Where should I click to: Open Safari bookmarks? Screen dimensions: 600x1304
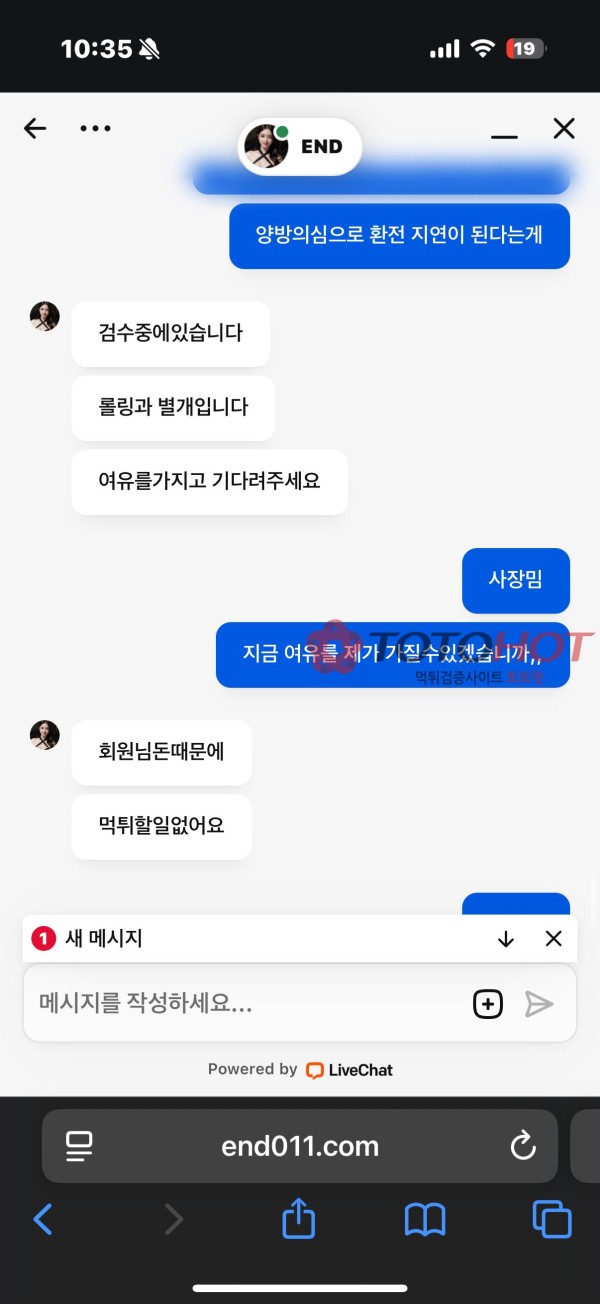click(425, 1219)
